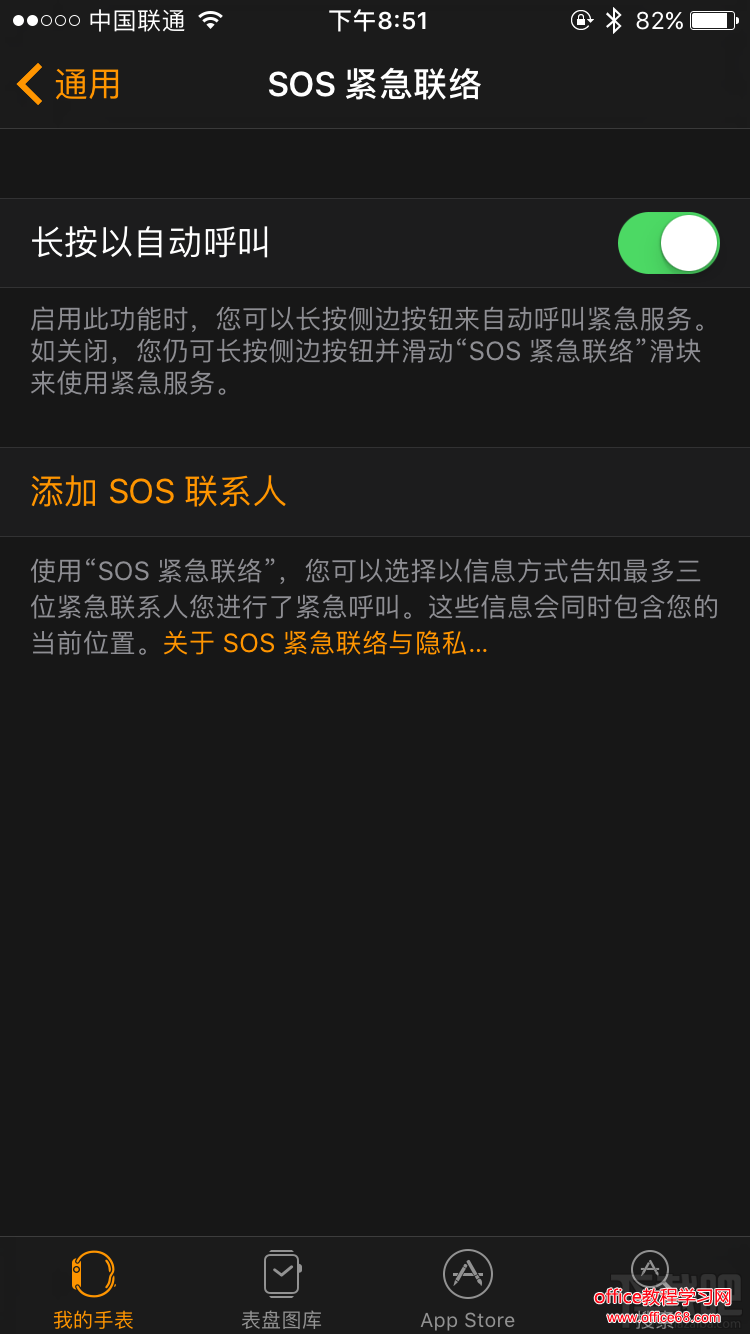Tap 添加 SOS 联系人

coord(158,492)
